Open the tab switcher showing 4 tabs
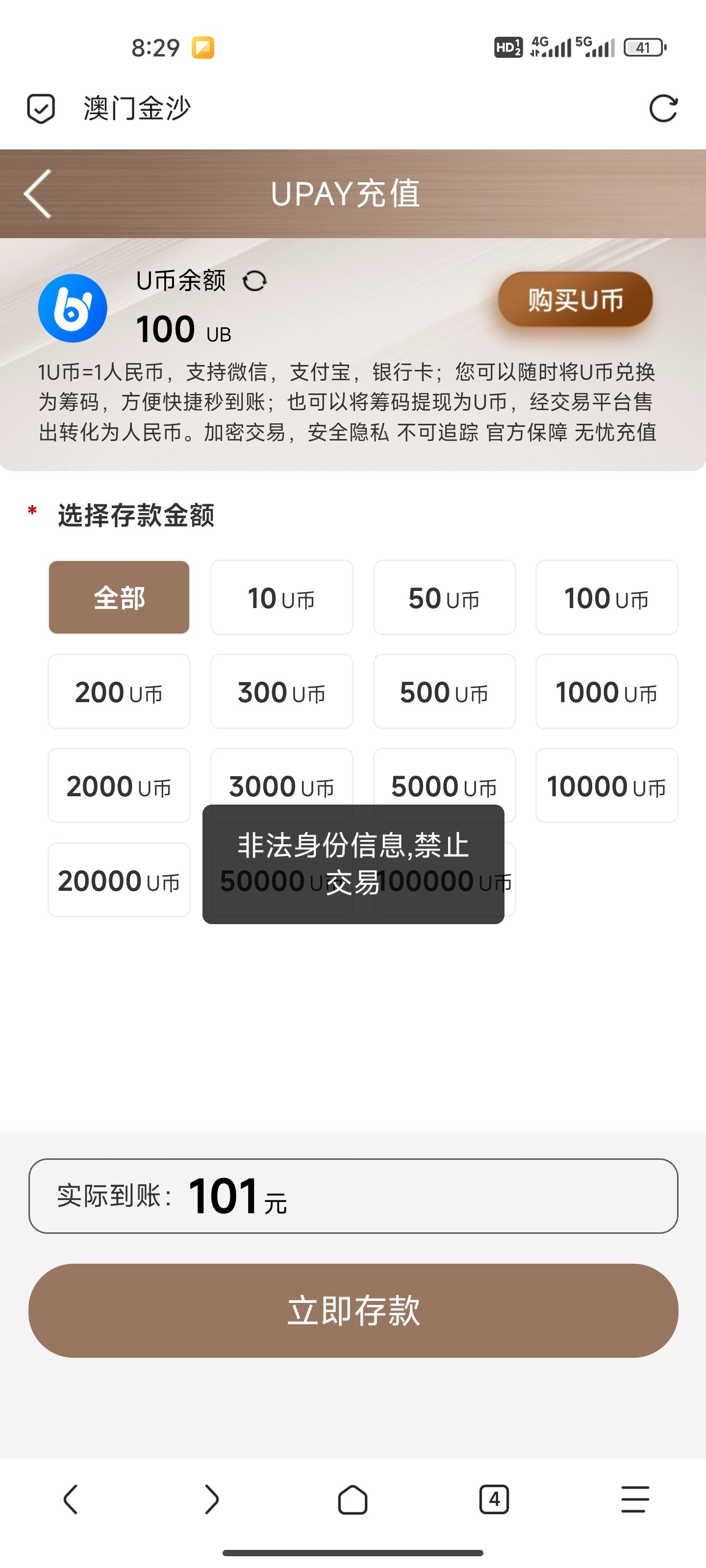This screenshot has height=1568, width=706. coord(494,1499)
